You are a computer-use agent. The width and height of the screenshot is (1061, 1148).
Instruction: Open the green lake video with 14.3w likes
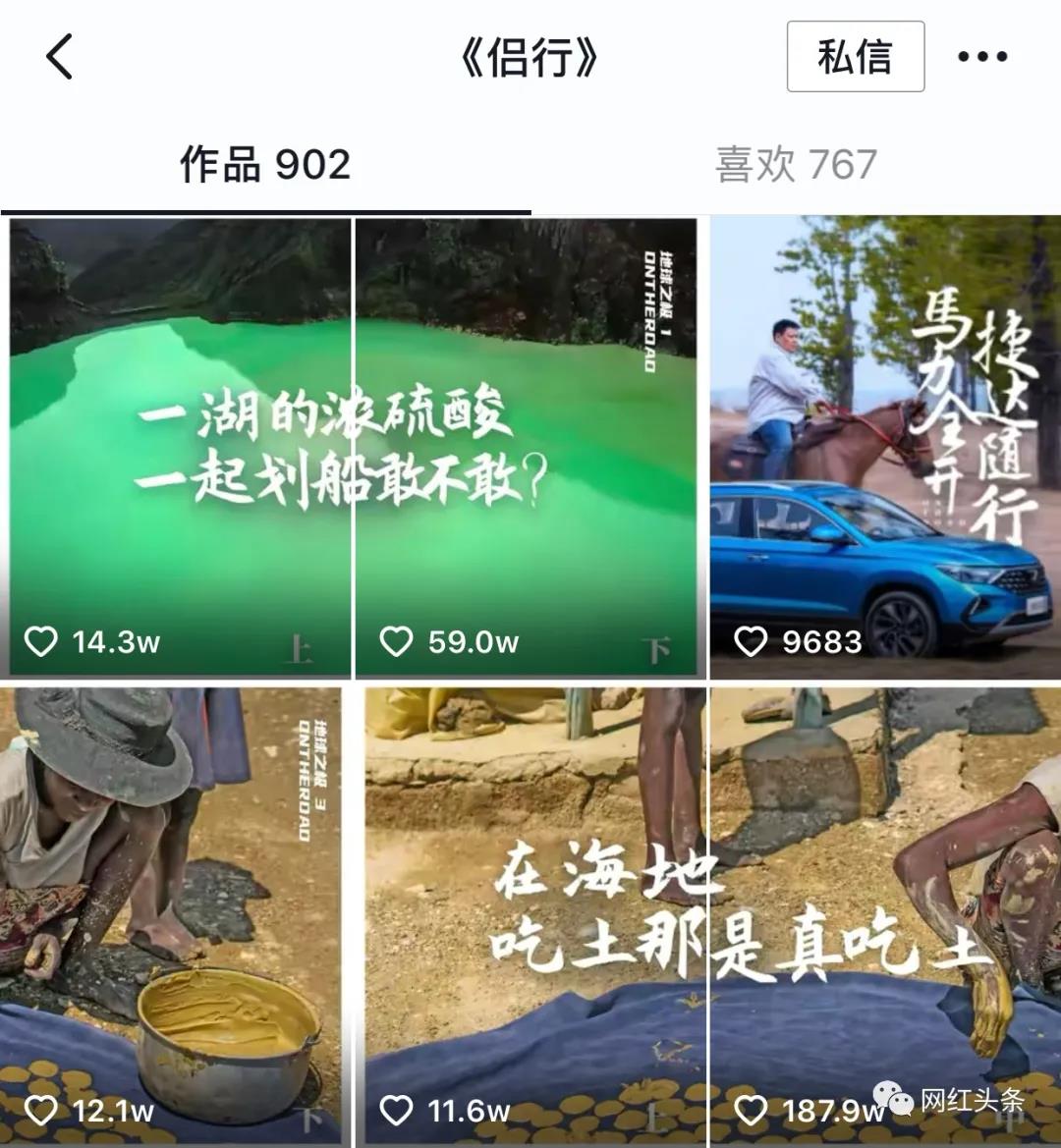tap(179, 447)
